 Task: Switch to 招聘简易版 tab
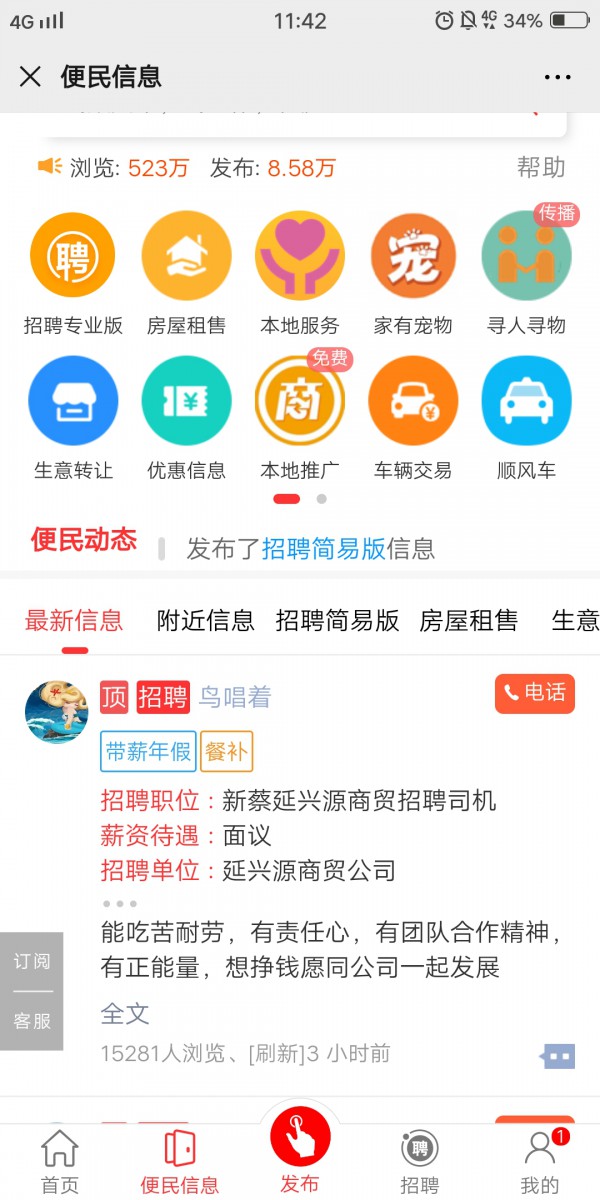(x=337, y=621)
